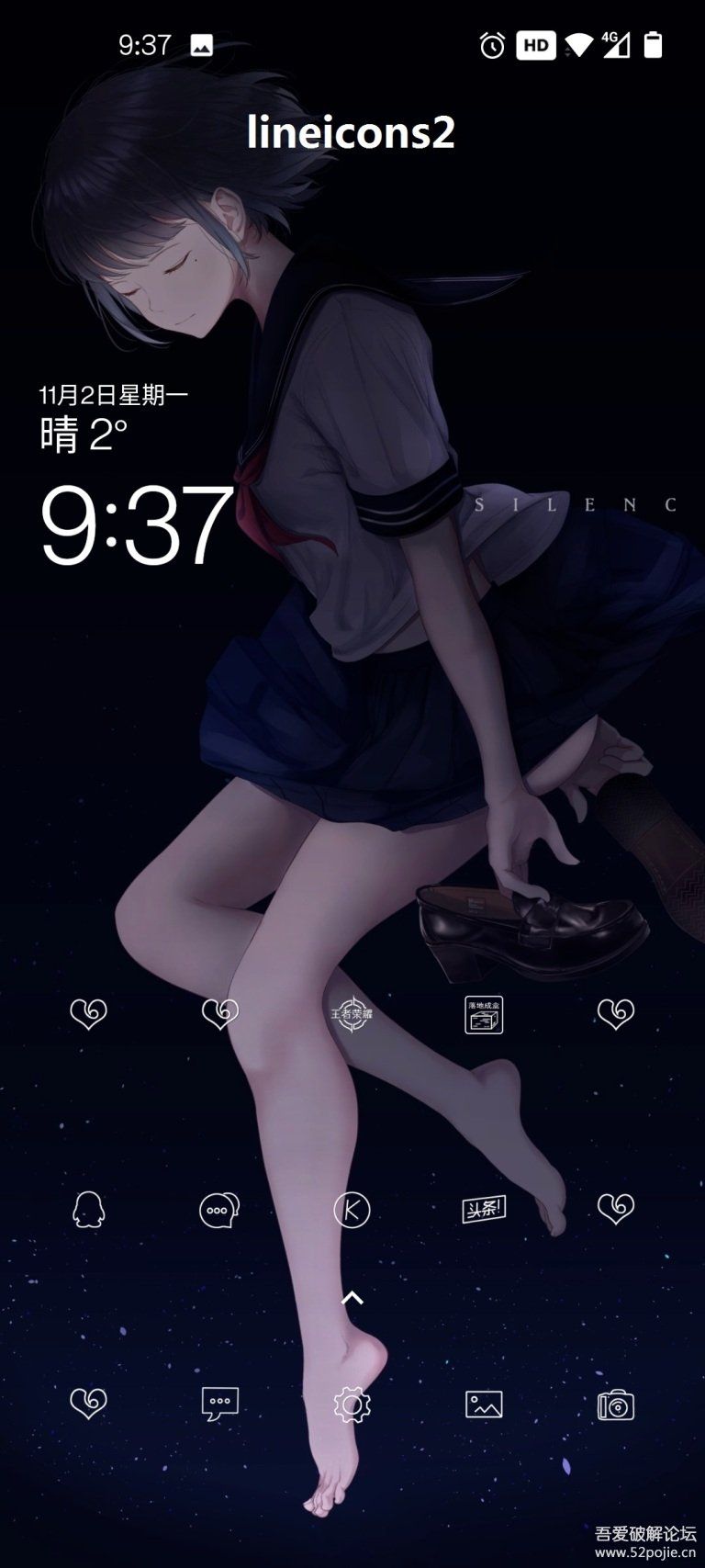Launch the Camera app
The image size is (705, 1568).
tap(615, 1404)
